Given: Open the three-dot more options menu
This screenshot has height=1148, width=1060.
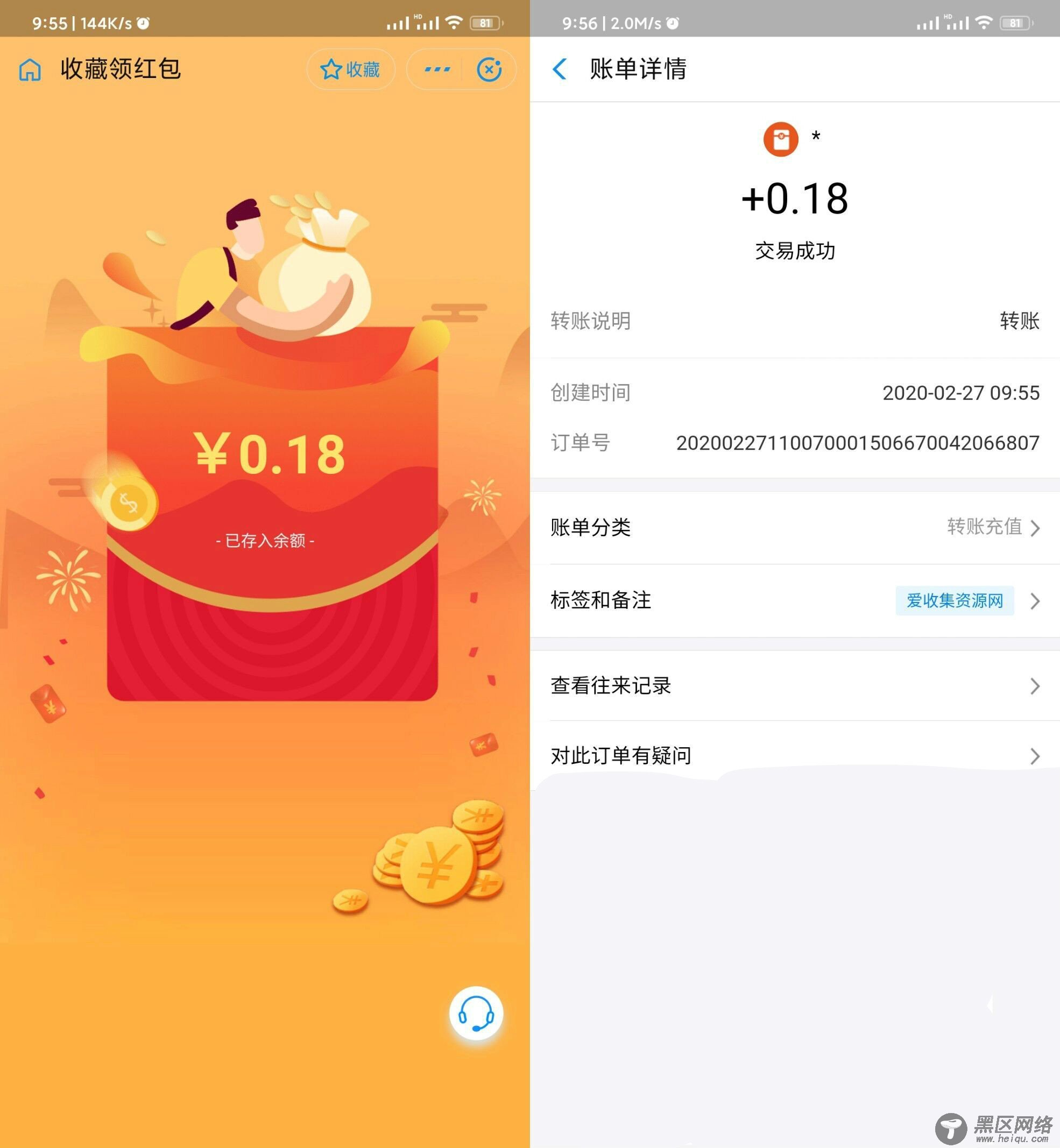Looking at the screenshot, I should 437,70.
